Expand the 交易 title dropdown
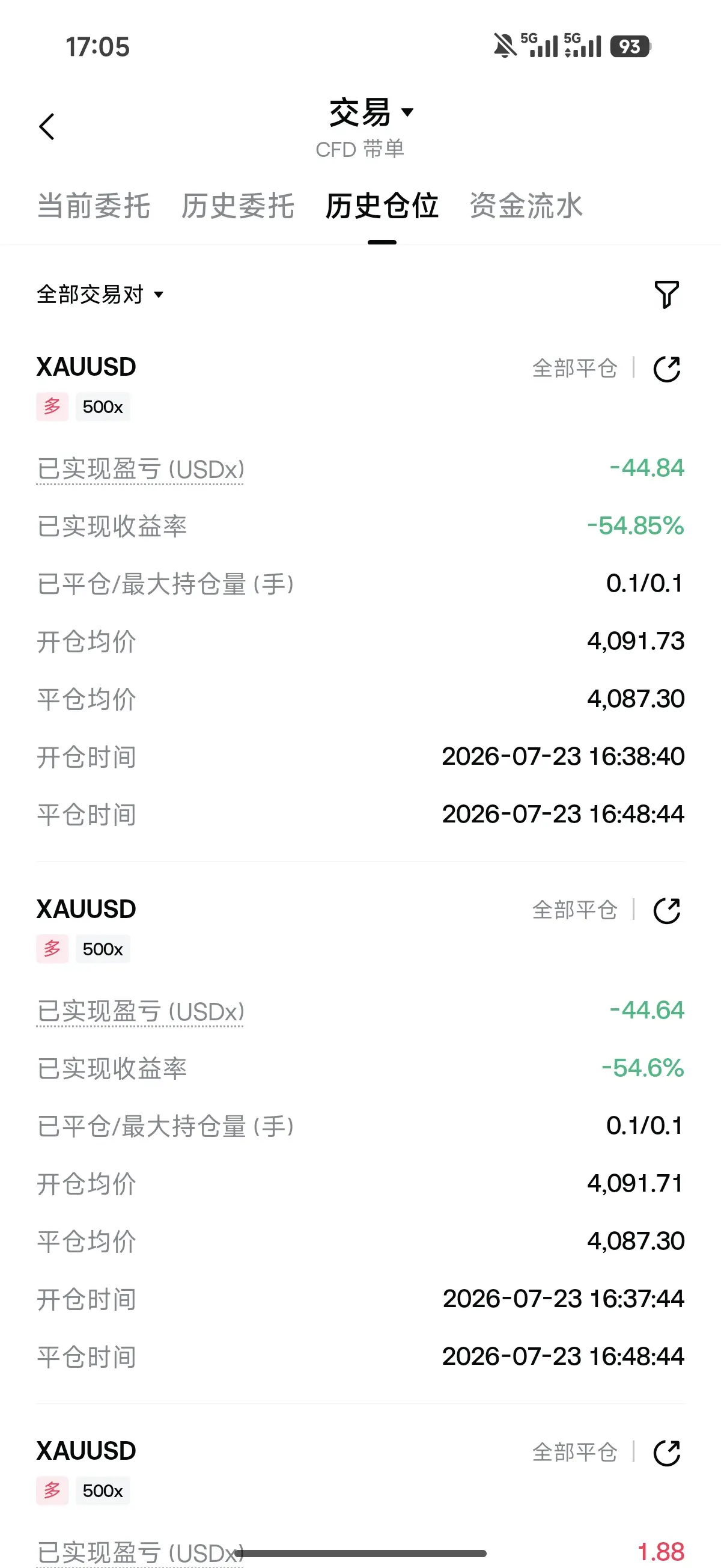 click(x=371, y=112)
